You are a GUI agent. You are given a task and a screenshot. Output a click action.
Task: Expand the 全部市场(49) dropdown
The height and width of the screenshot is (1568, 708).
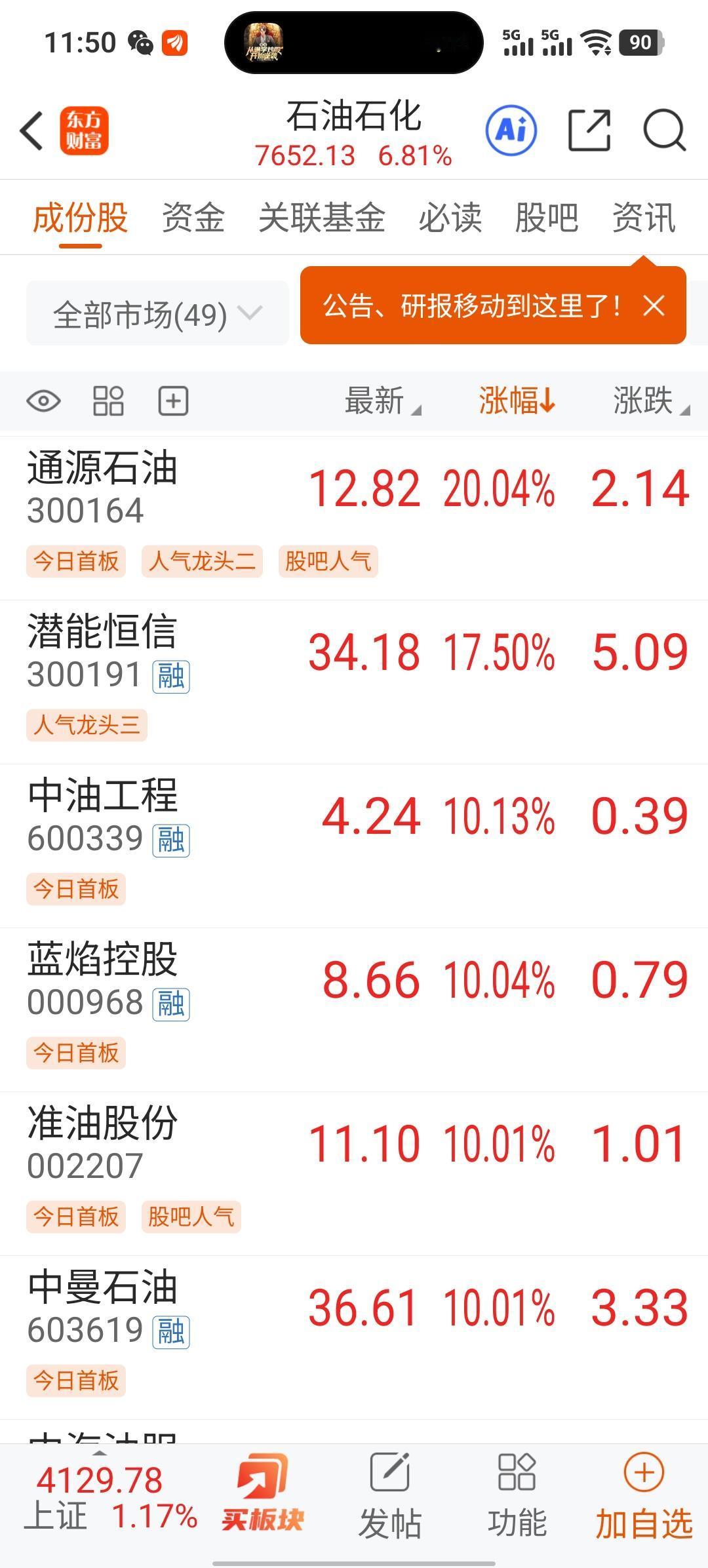[157, 314]
